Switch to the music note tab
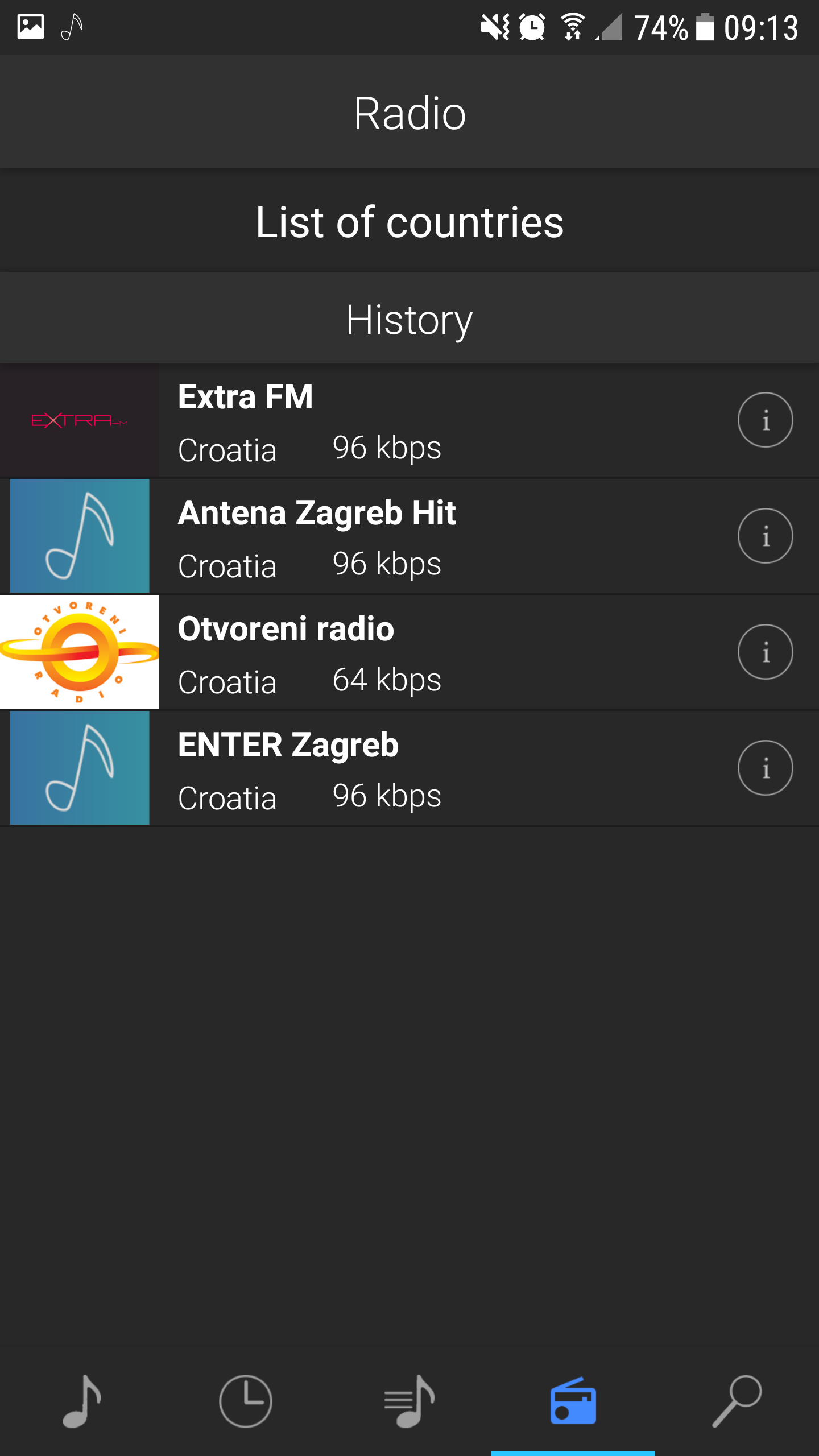 point(82,1401)
